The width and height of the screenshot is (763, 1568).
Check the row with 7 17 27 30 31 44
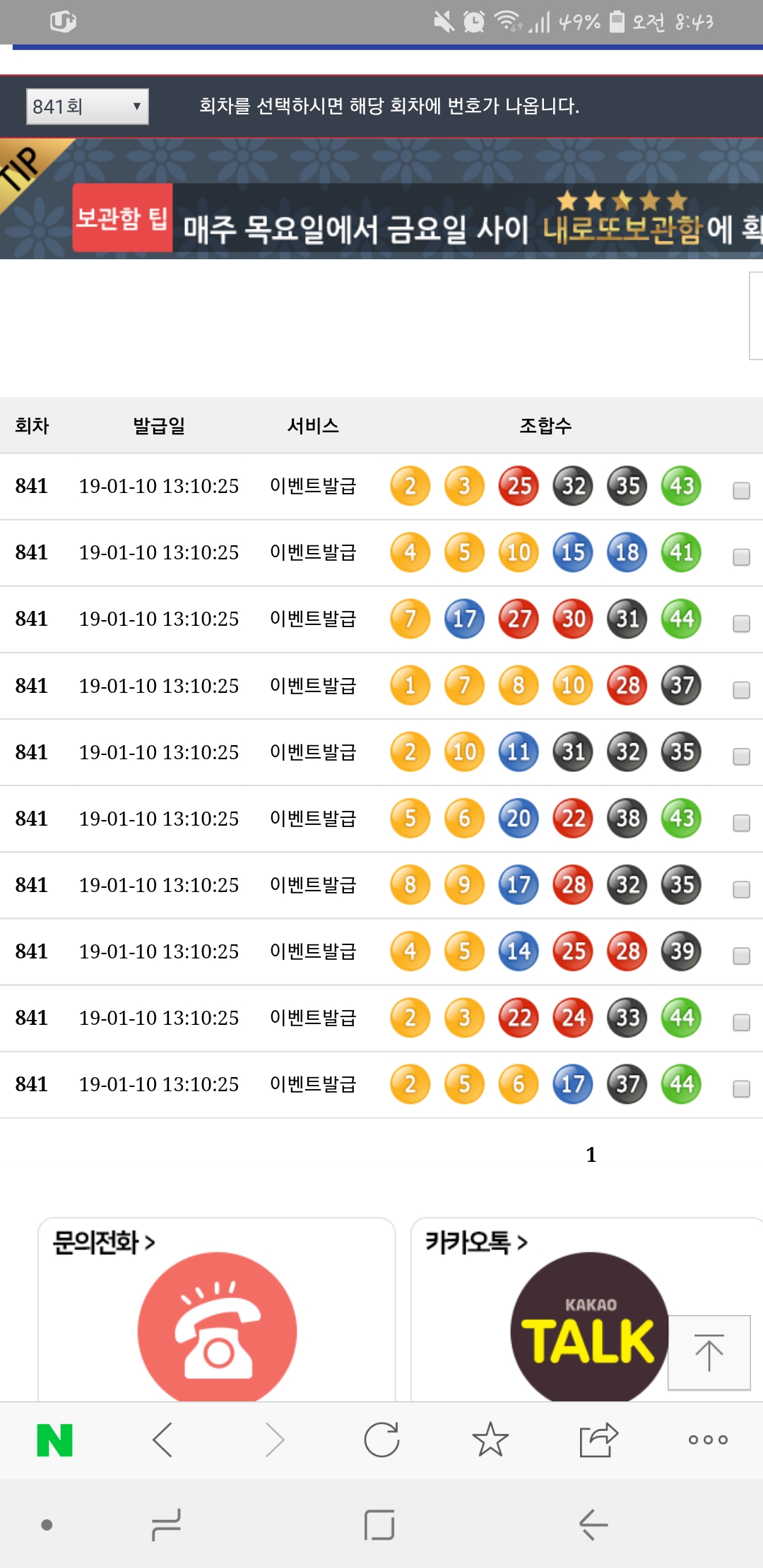point(741,623)
